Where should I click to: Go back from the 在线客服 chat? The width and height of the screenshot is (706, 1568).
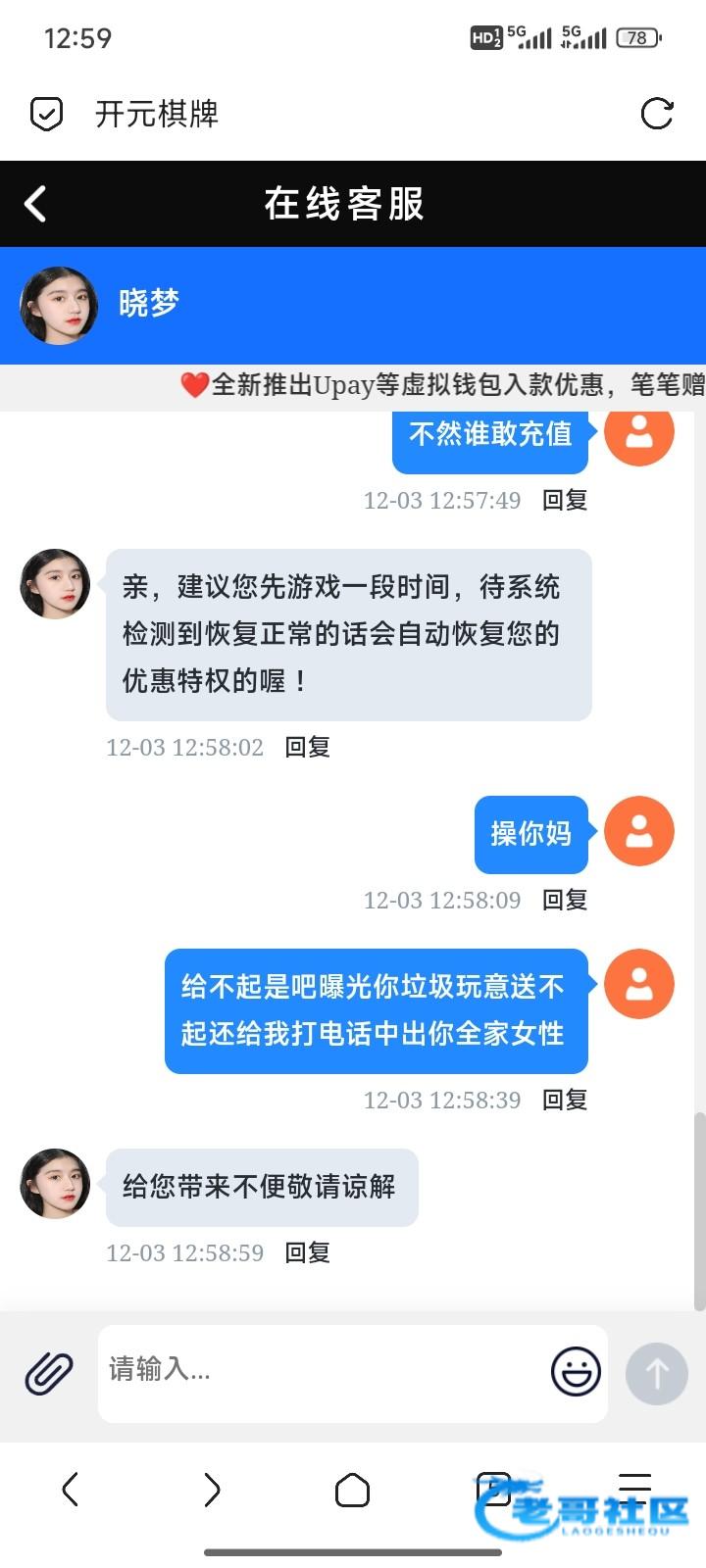36,204
